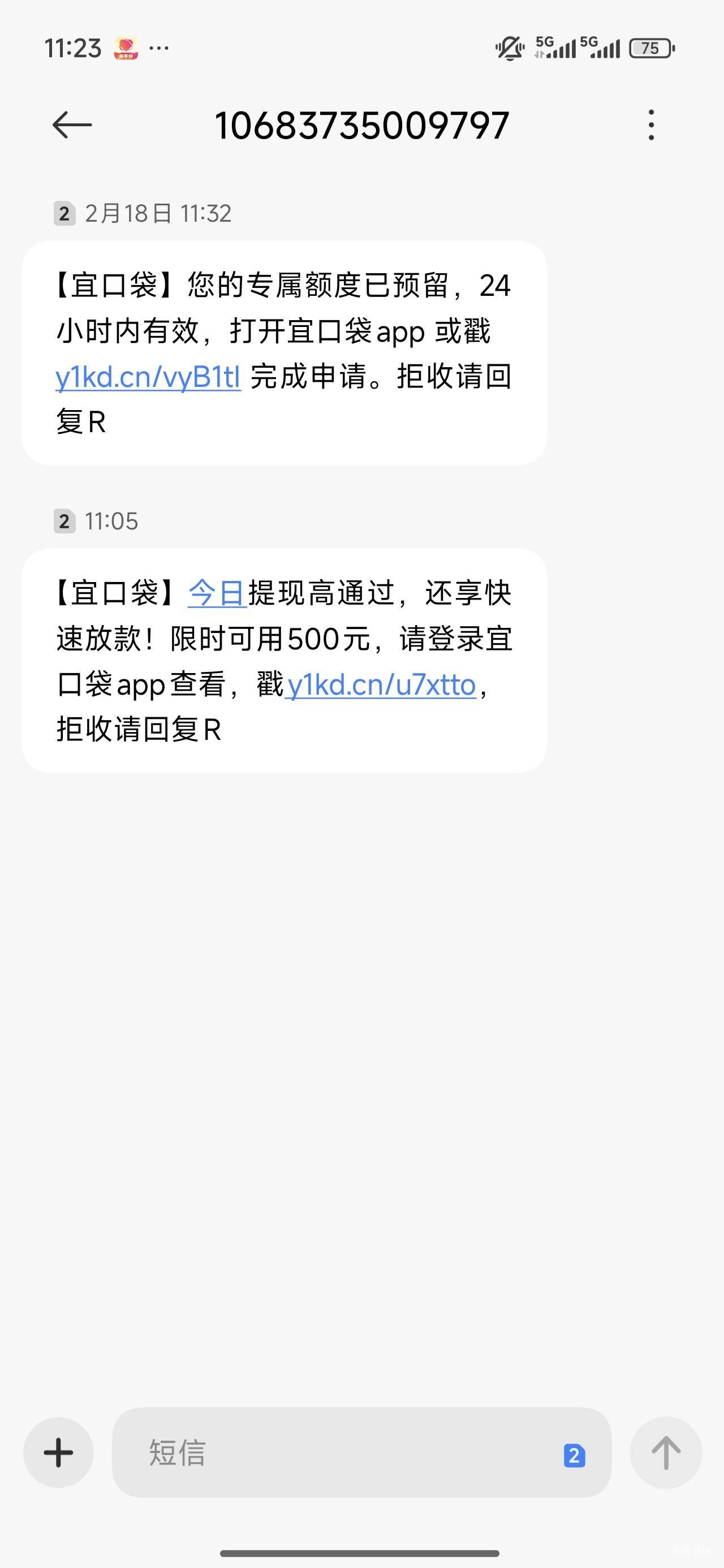
Task: Go back to the message list
Action: [72, 126]
